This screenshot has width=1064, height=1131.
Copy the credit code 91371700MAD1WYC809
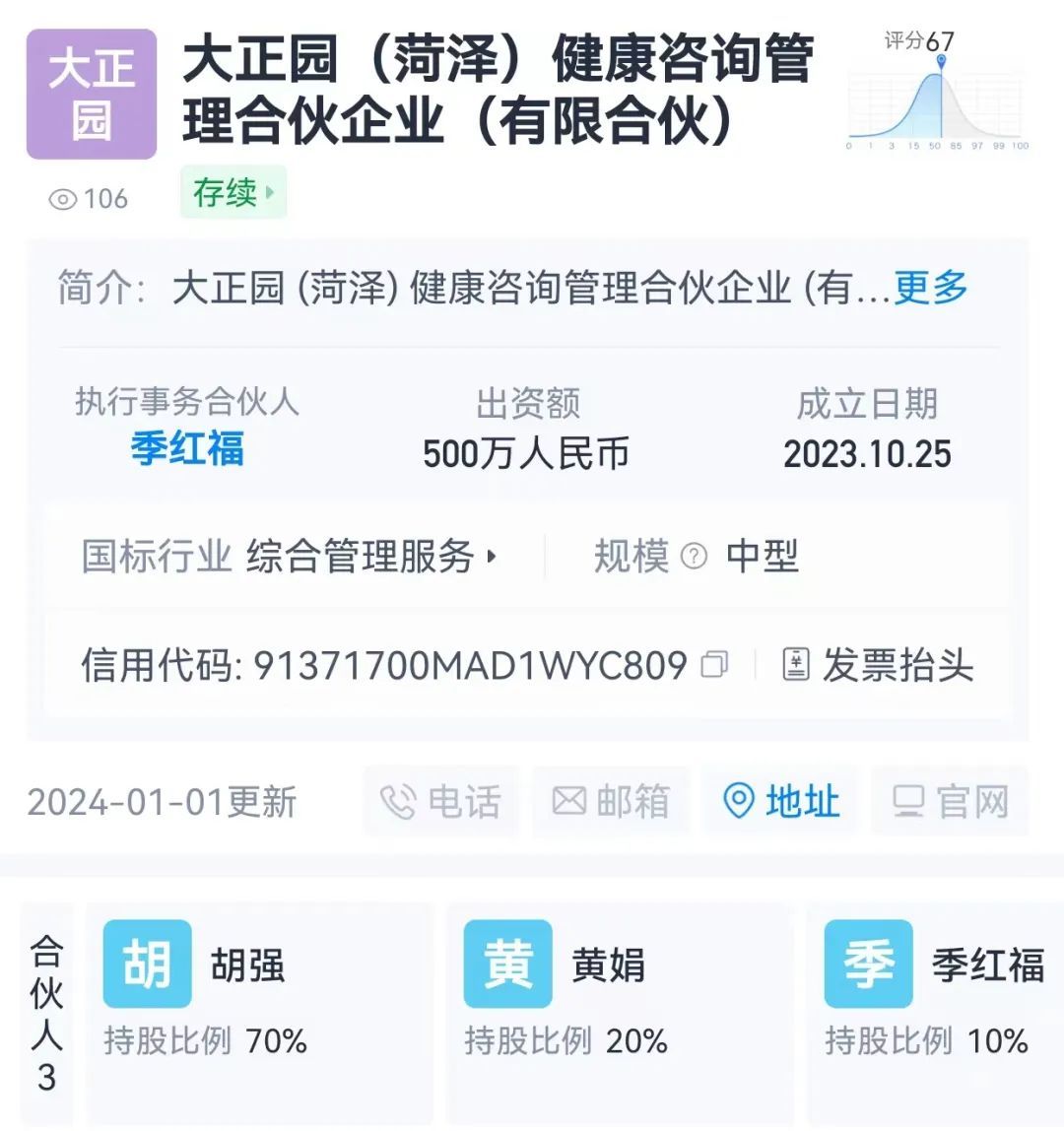pyautogui.click(x=714, y=665)
